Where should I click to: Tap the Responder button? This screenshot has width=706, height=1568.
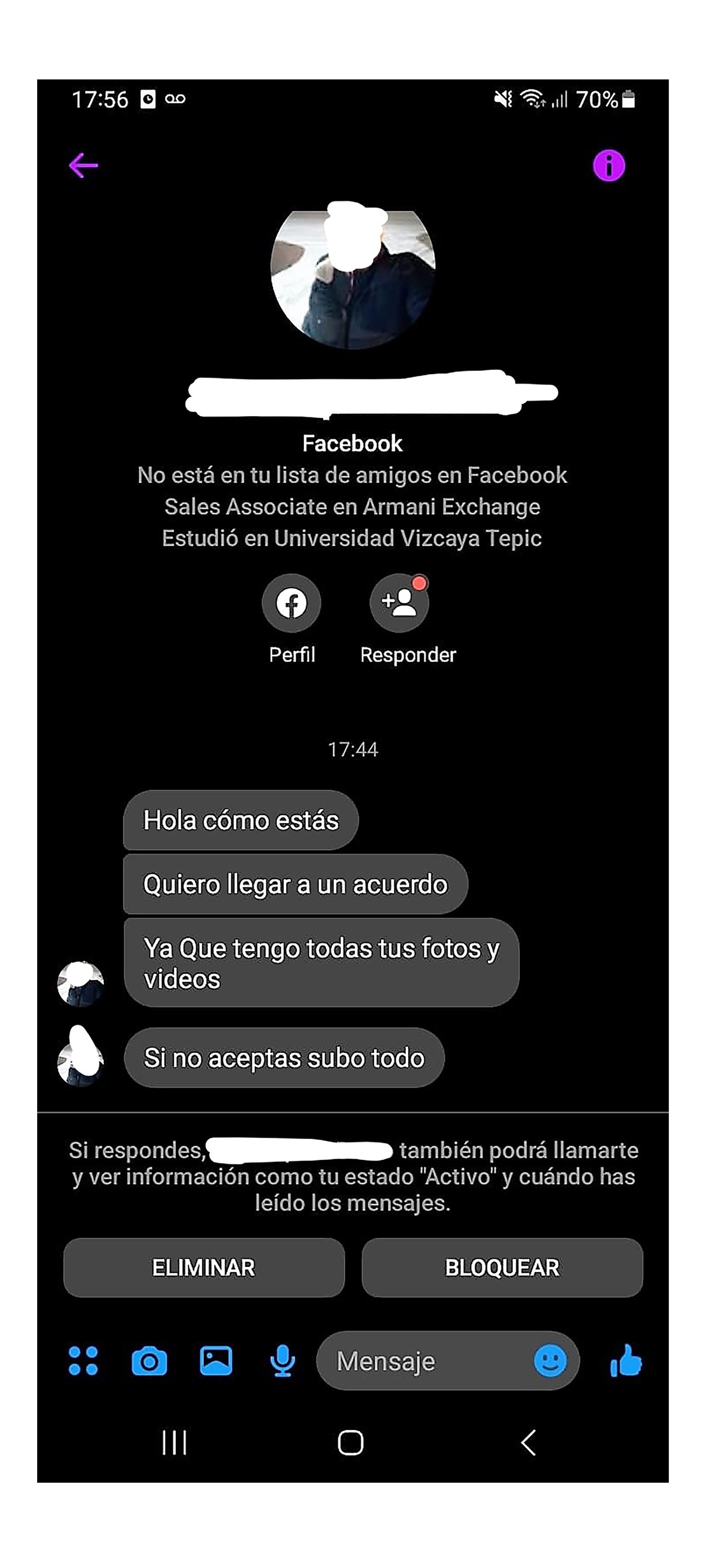point(400,603)
